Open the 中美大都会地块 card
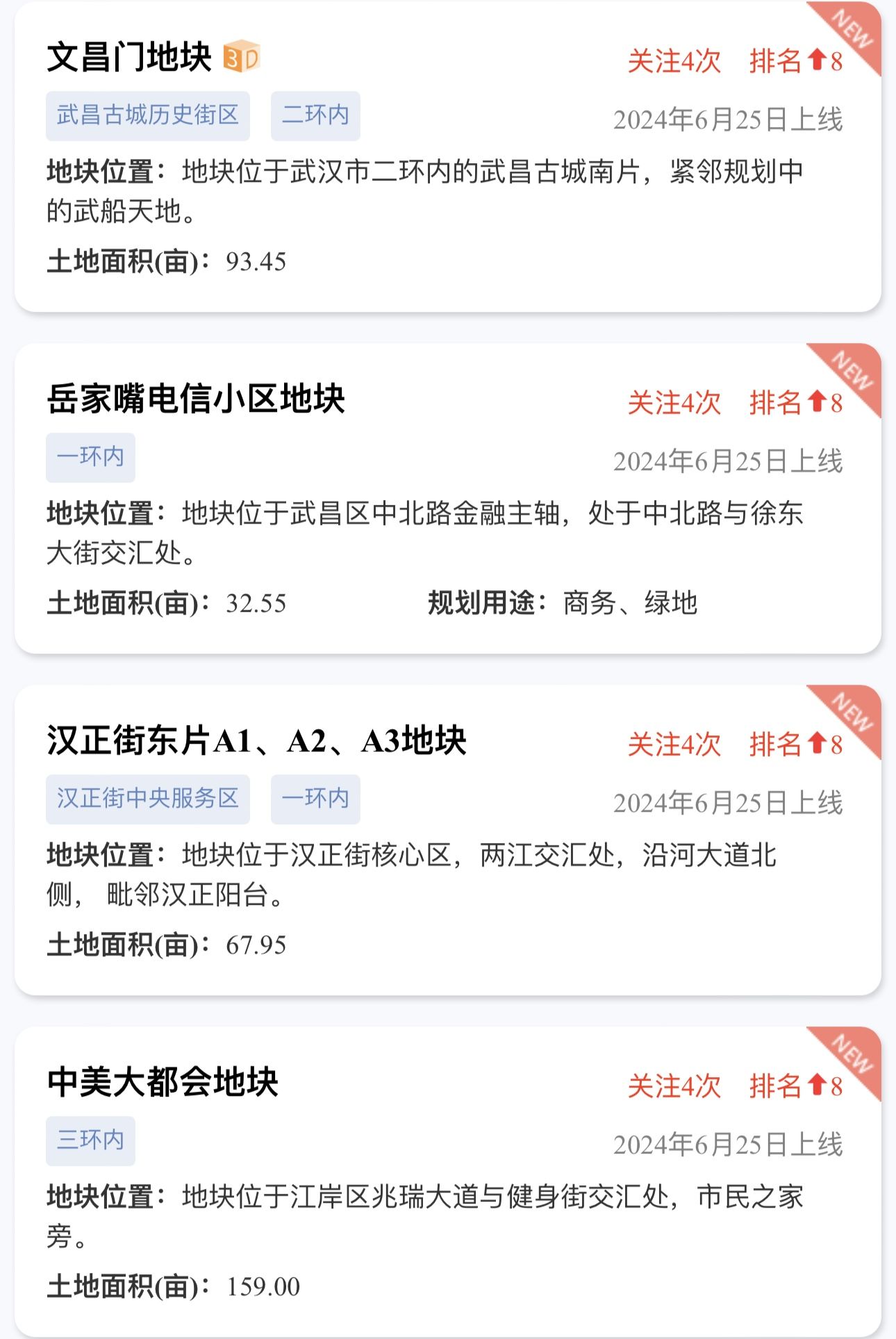The height and width of the screenshot is (1339, 896). (163, 1082)
